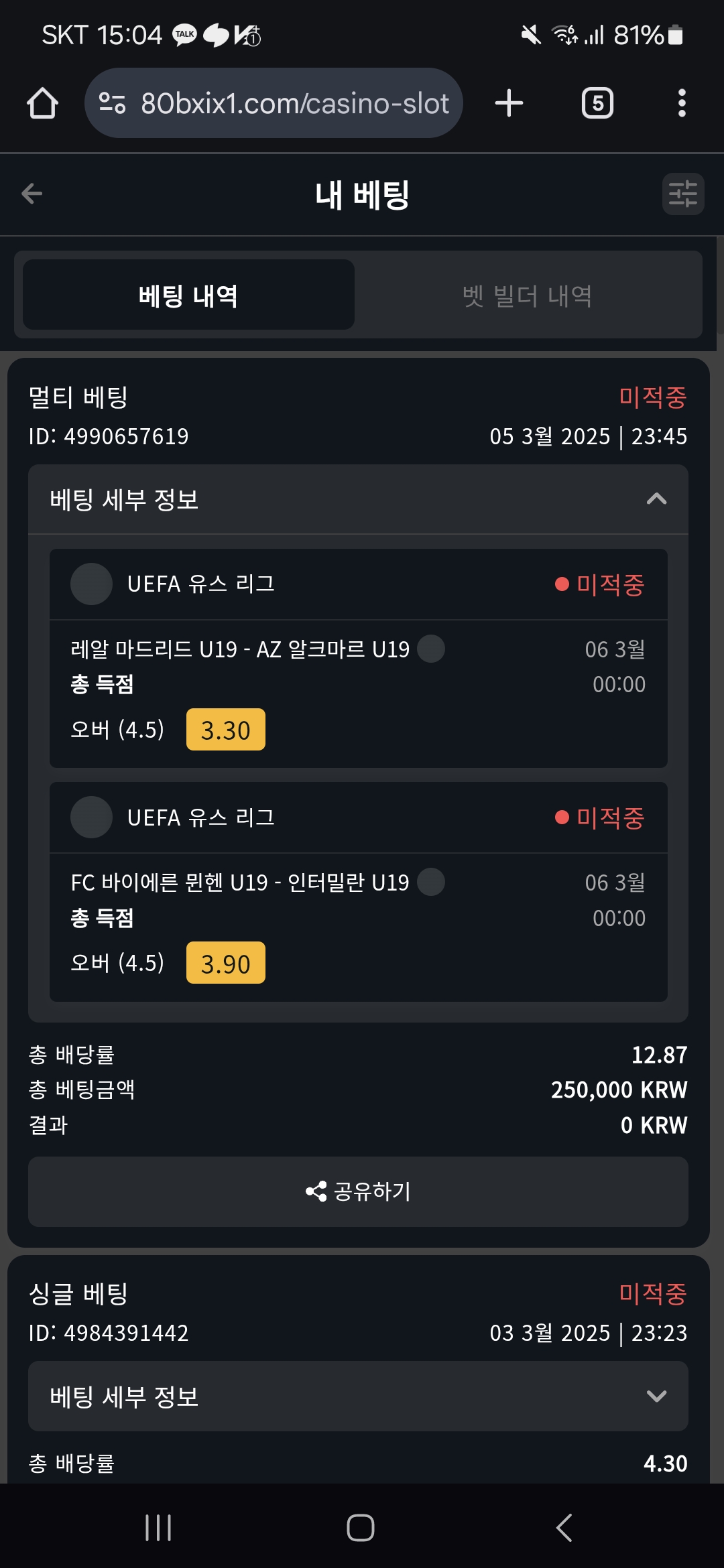Open the filter settings icon

click(683, 194)
